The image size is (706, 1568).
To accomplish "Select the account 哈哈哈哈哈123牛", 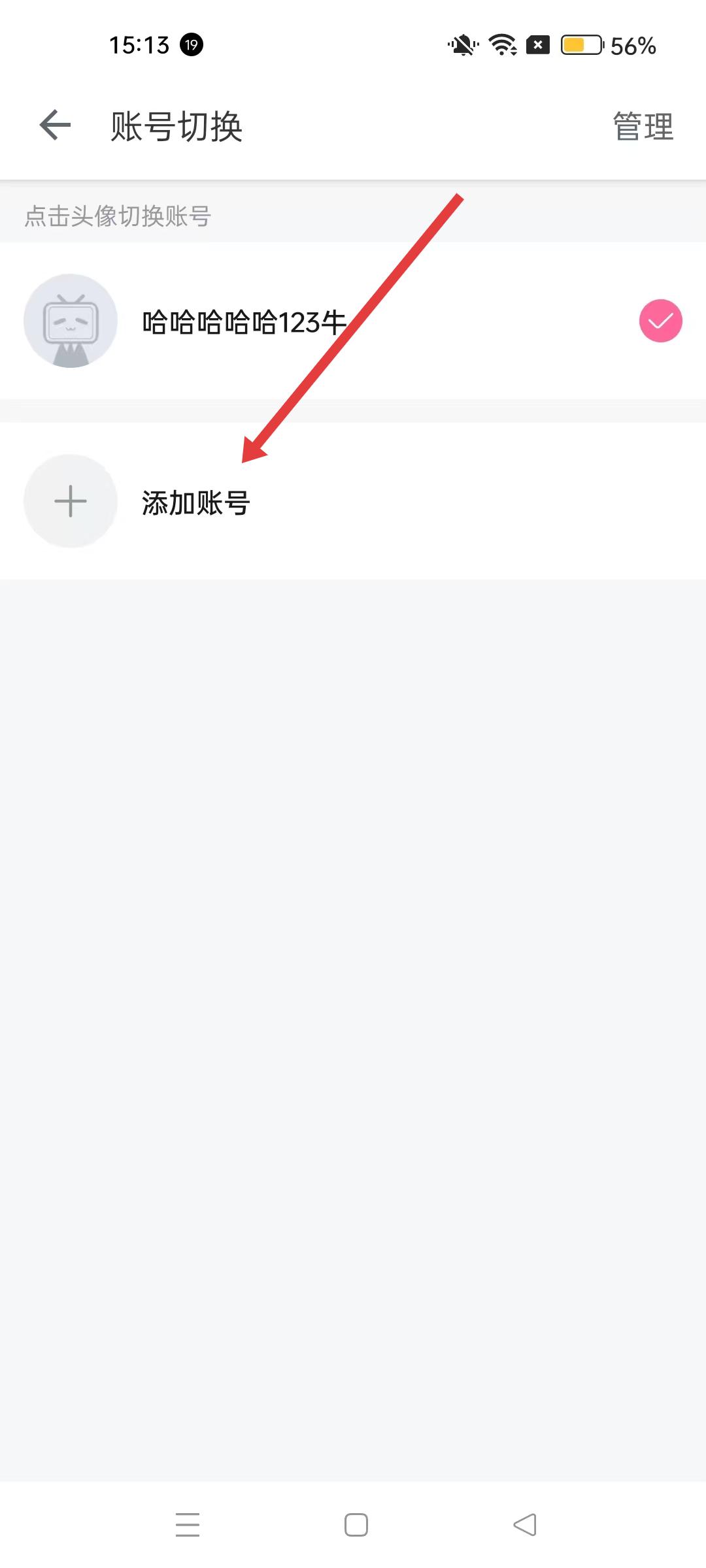I will click(x=71, y=321).
